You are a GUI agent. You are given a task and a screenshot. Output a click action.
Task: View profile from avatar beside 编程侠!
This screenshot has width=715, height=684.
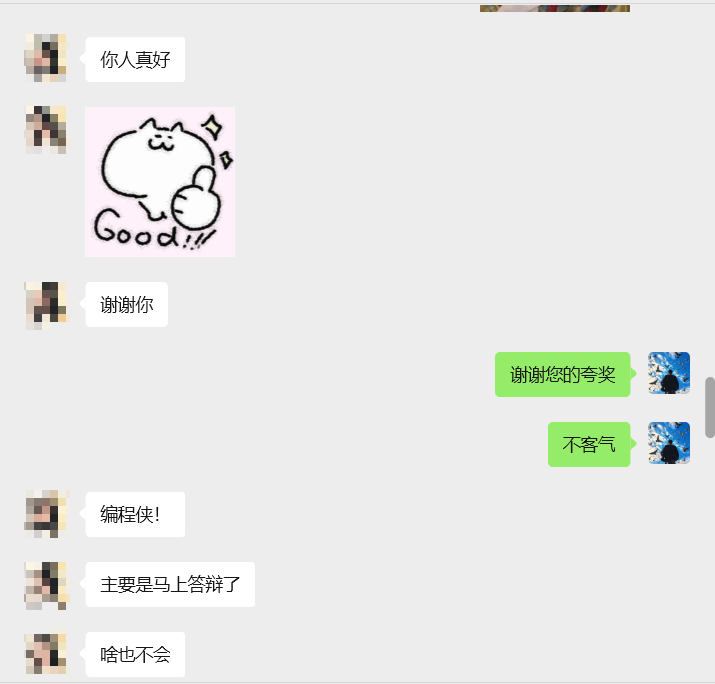(46, 514)
